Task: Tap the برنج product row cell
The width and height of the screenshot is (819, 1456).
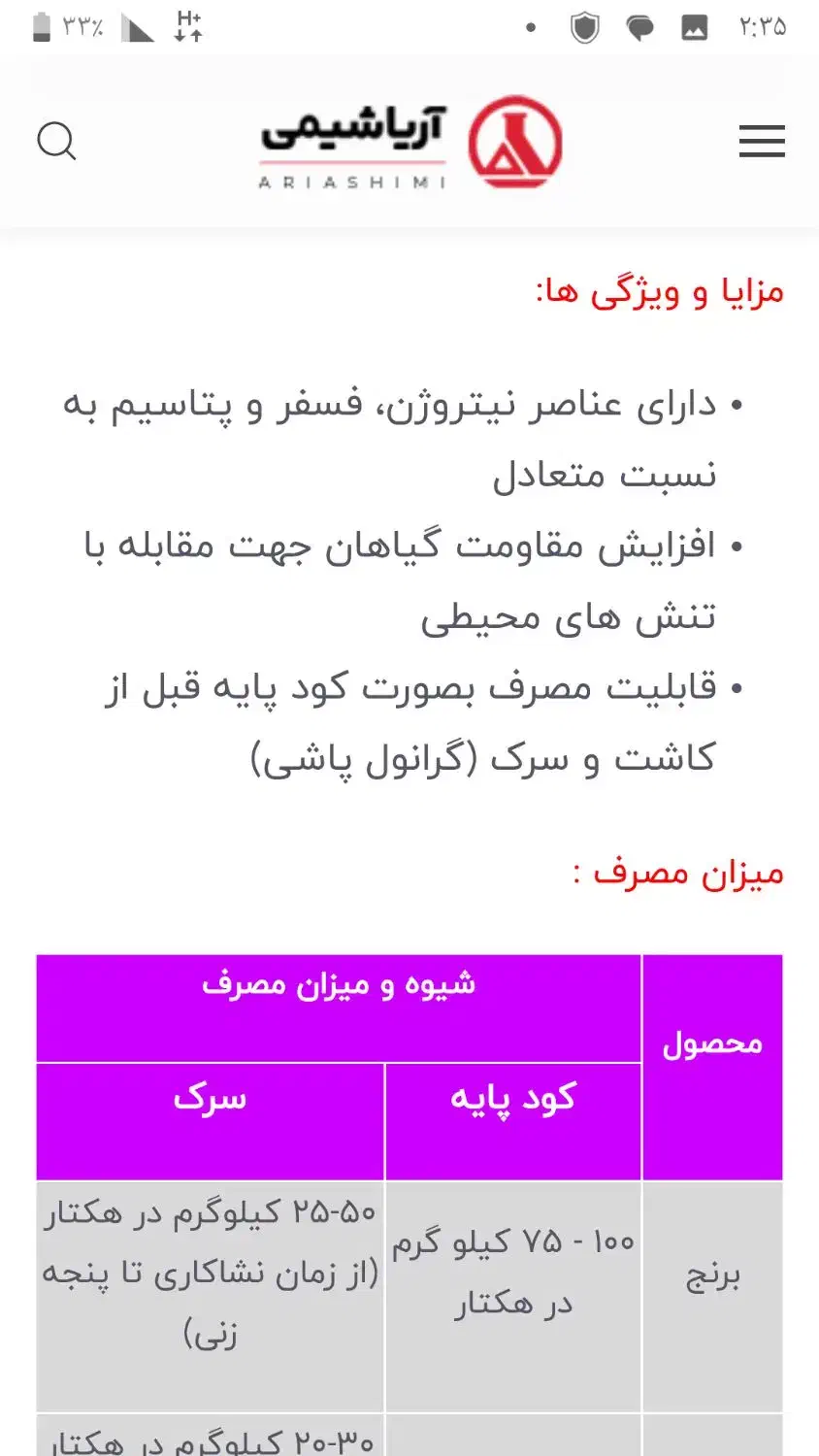Action: click(x=713, y=1278)
